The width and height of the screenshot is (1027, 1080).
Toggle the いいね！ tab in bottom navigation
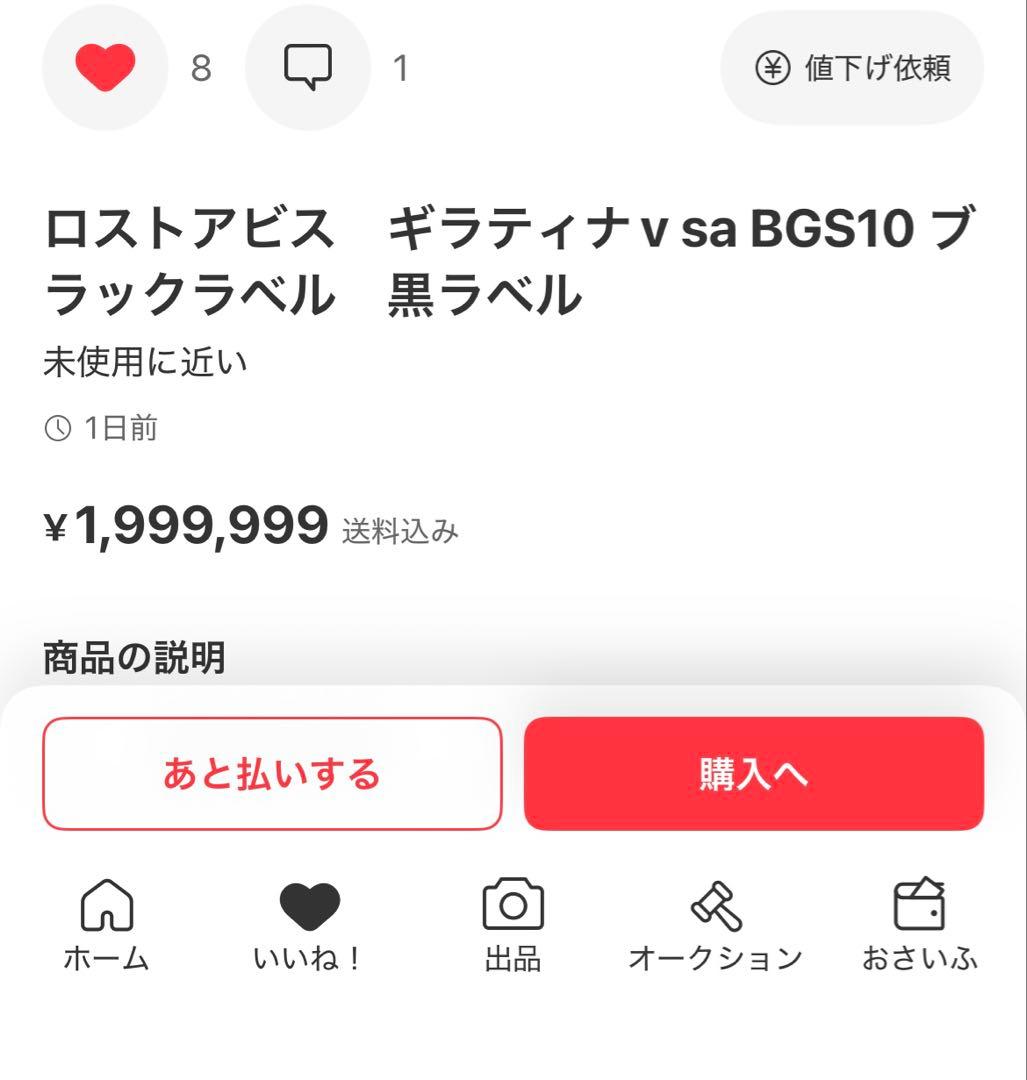click(307, 925)
